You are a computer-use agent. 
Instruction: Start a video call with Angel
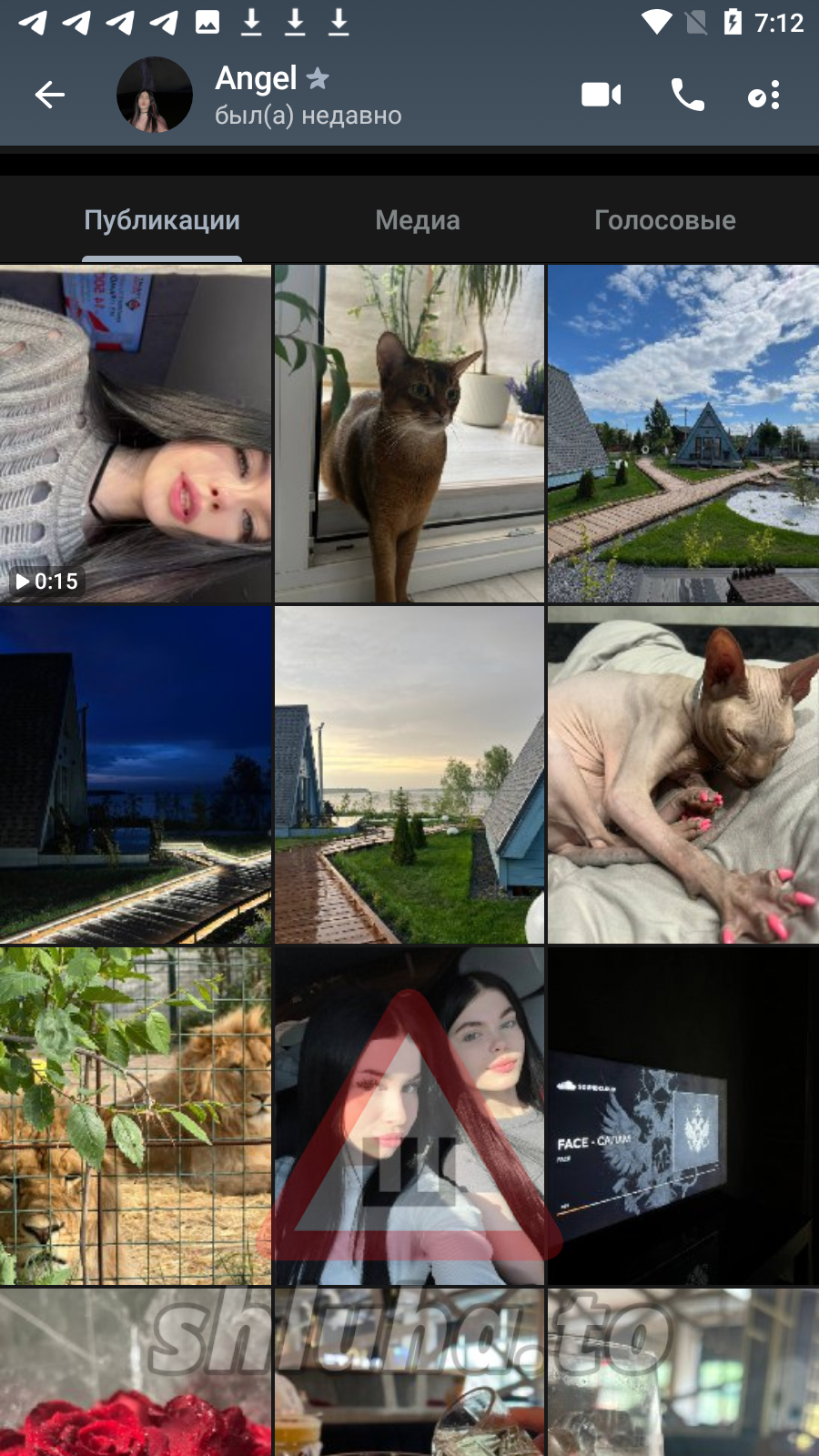click(x=602, y=95)
